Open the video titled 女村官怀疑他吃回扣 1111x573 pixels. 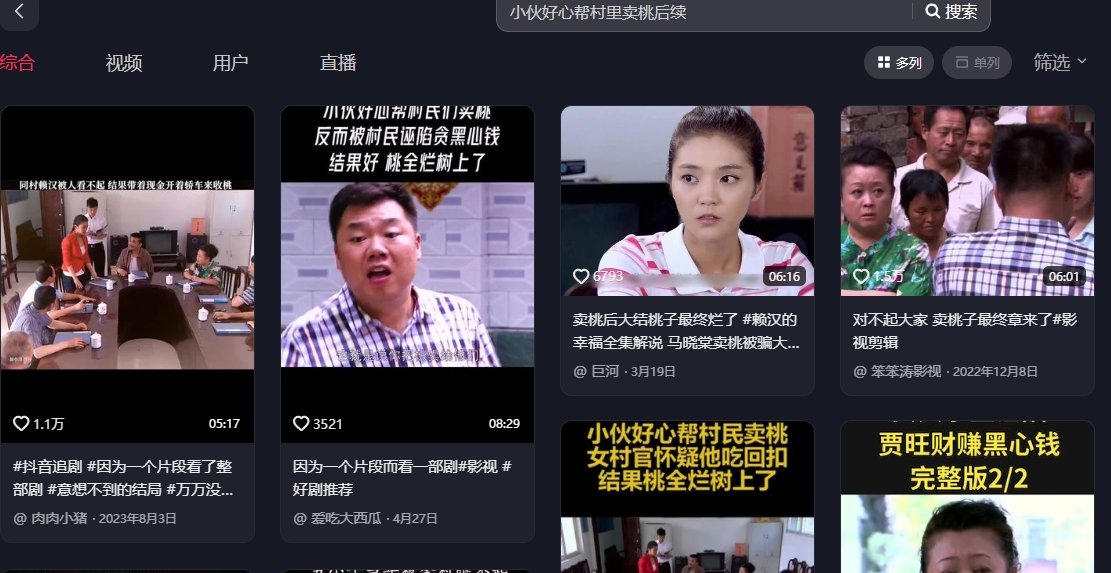pyautogui.click(x=687, y=495)
